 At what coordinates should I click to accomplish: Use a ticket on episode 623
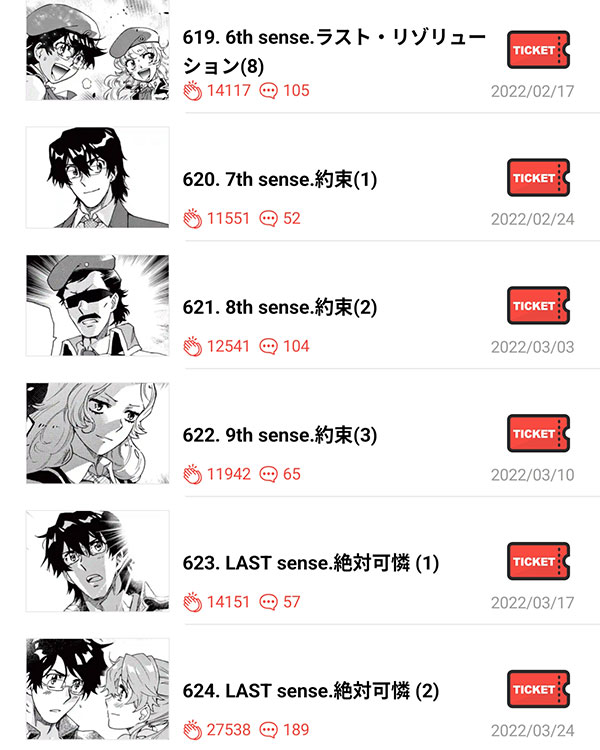pyautogui.click(x=538, y=562)
